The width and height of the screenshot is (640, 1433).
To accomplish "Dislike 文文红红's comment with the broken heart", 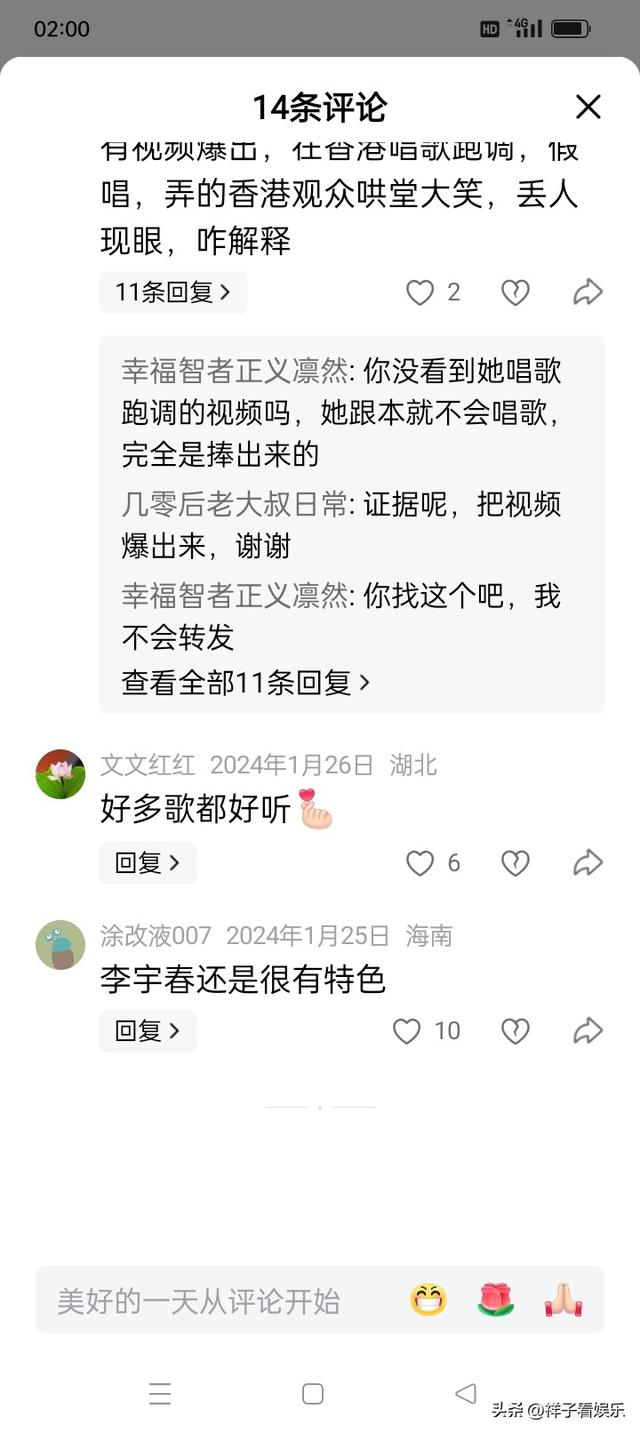I will coord(515,863).
